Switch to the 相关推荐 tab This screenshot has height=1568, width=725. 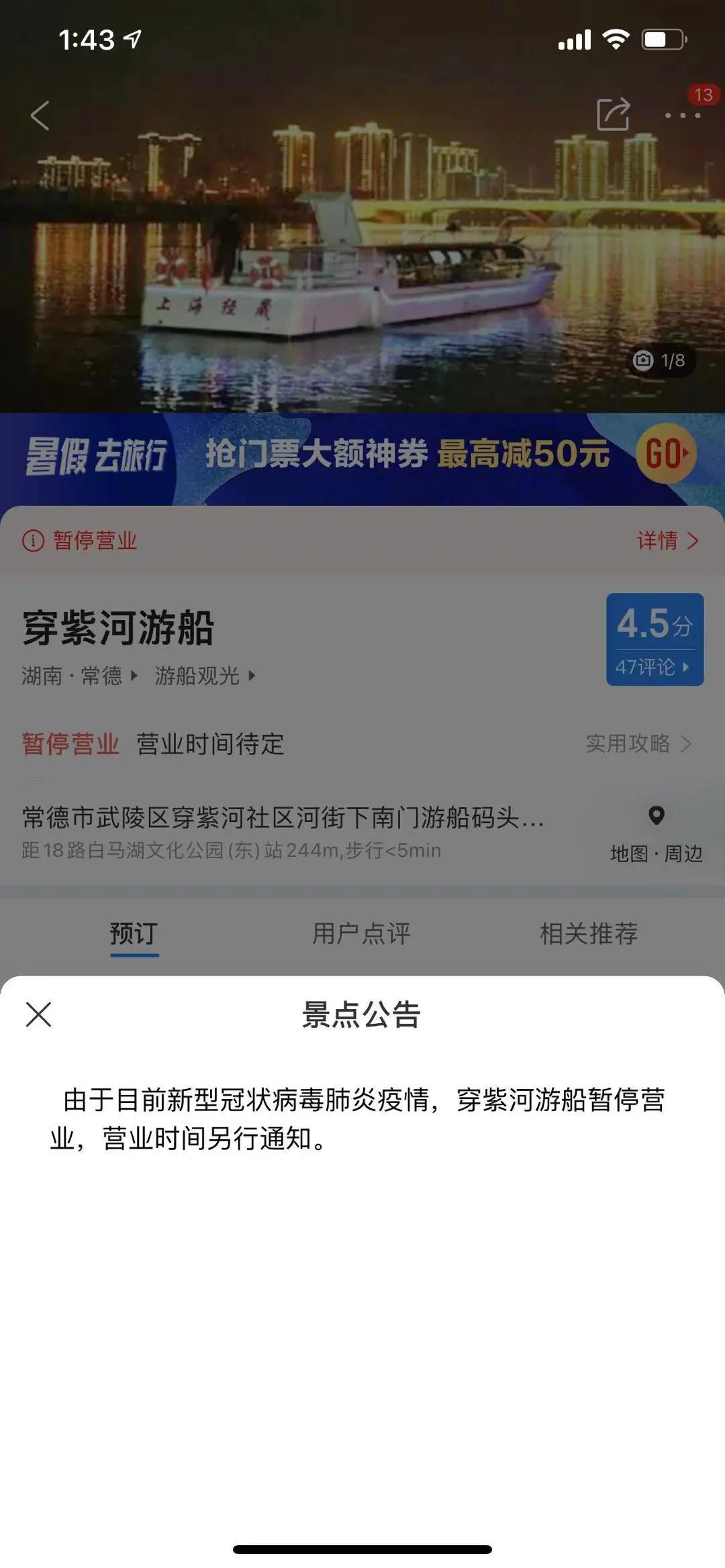tap(589, 931)
